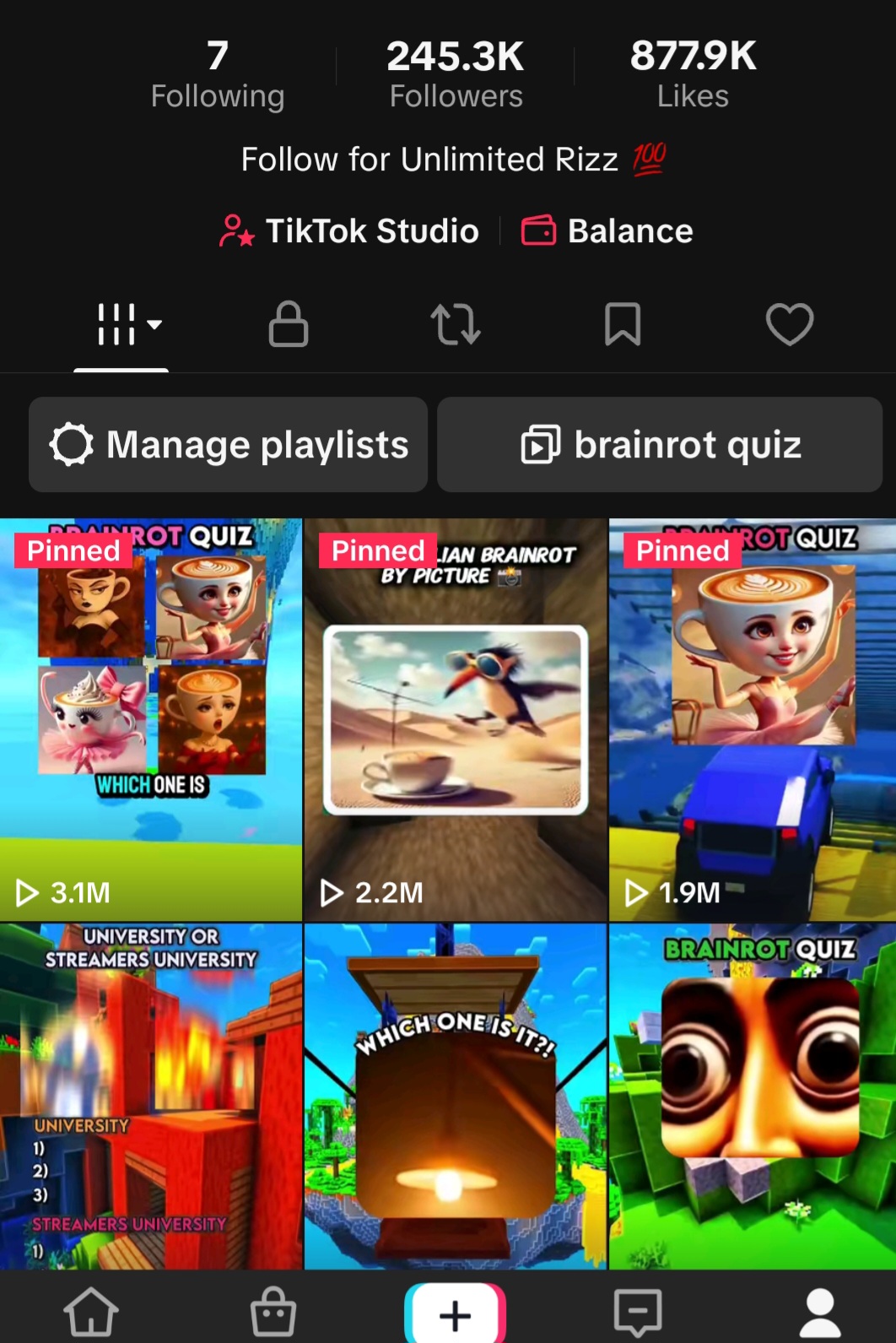Create a new post with plus button
The width and height of the screenshot is (896, 1343).
(456, 1313)
